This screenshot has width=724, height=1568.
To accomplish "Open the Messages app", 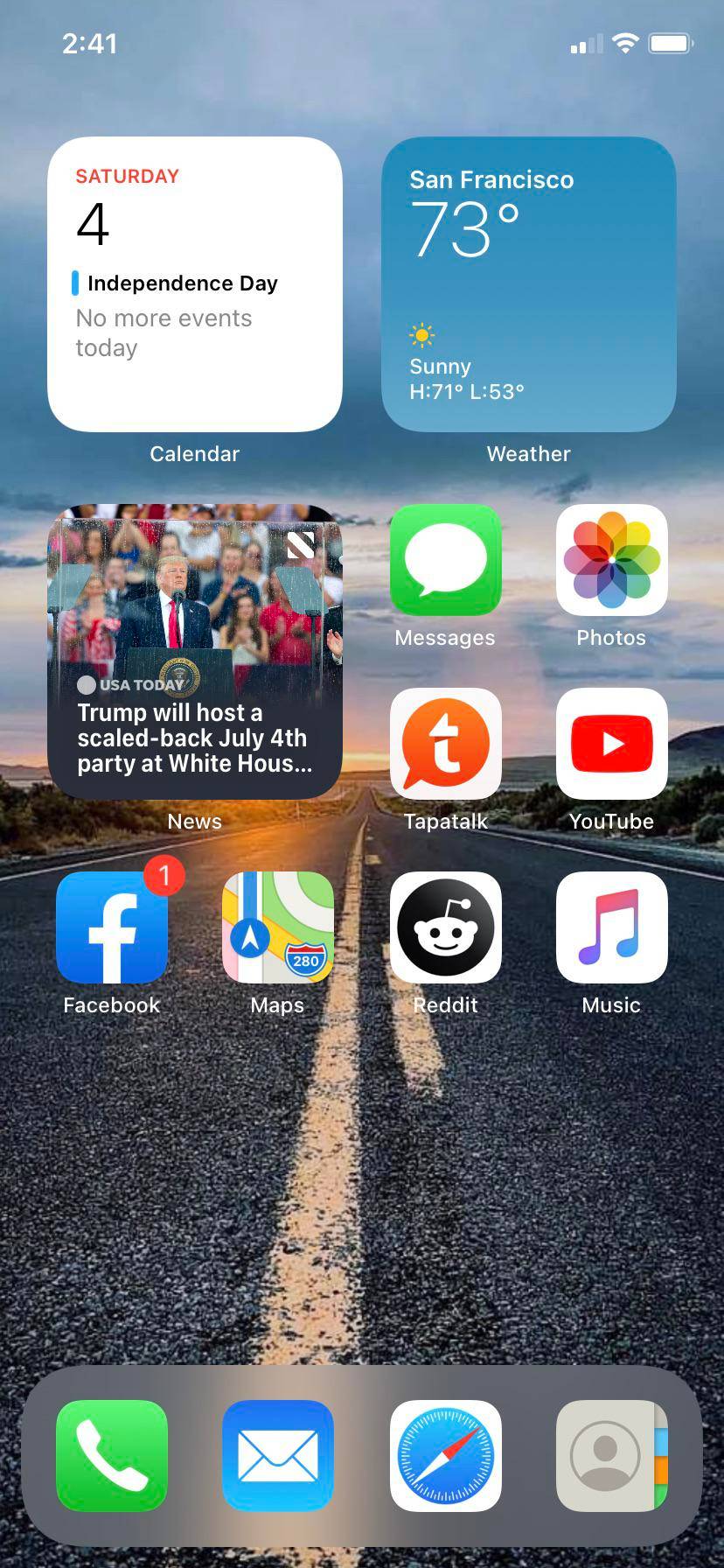I will pos(445,561).
